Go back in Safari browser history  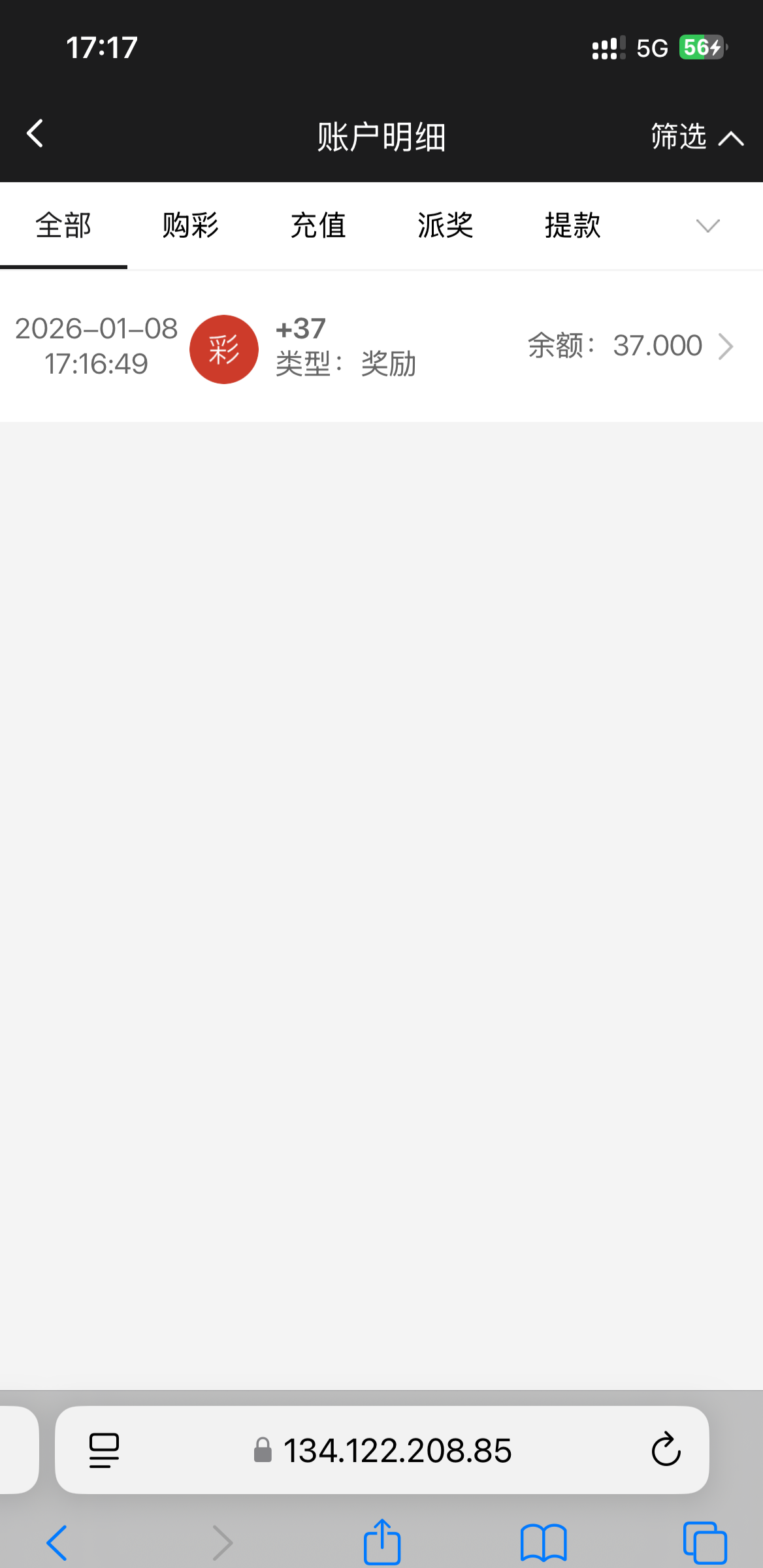pyautogui.click(x=57, y=1543)
